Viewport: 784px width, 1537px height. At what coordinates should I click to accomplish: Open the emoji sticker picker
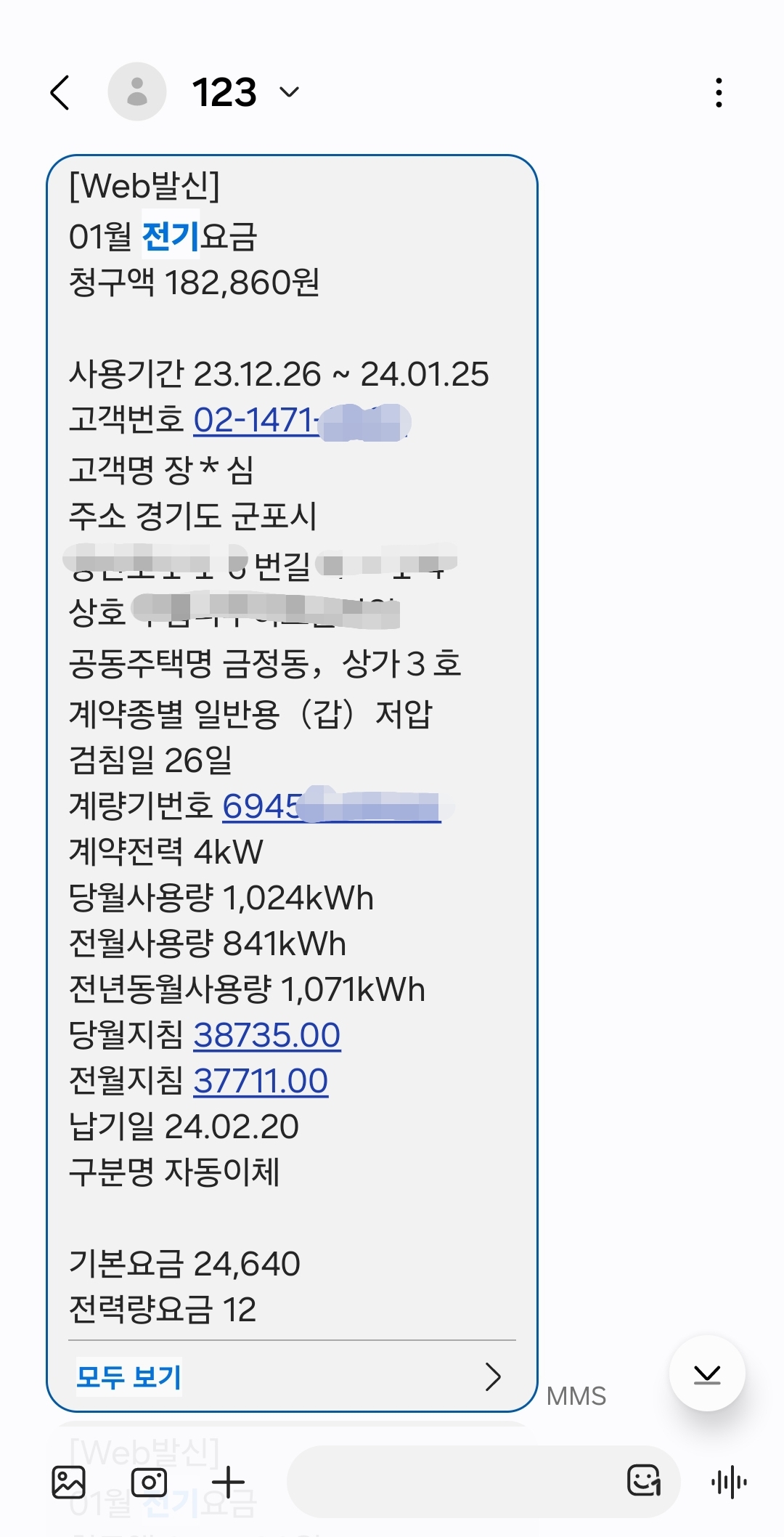(643, 1482)
